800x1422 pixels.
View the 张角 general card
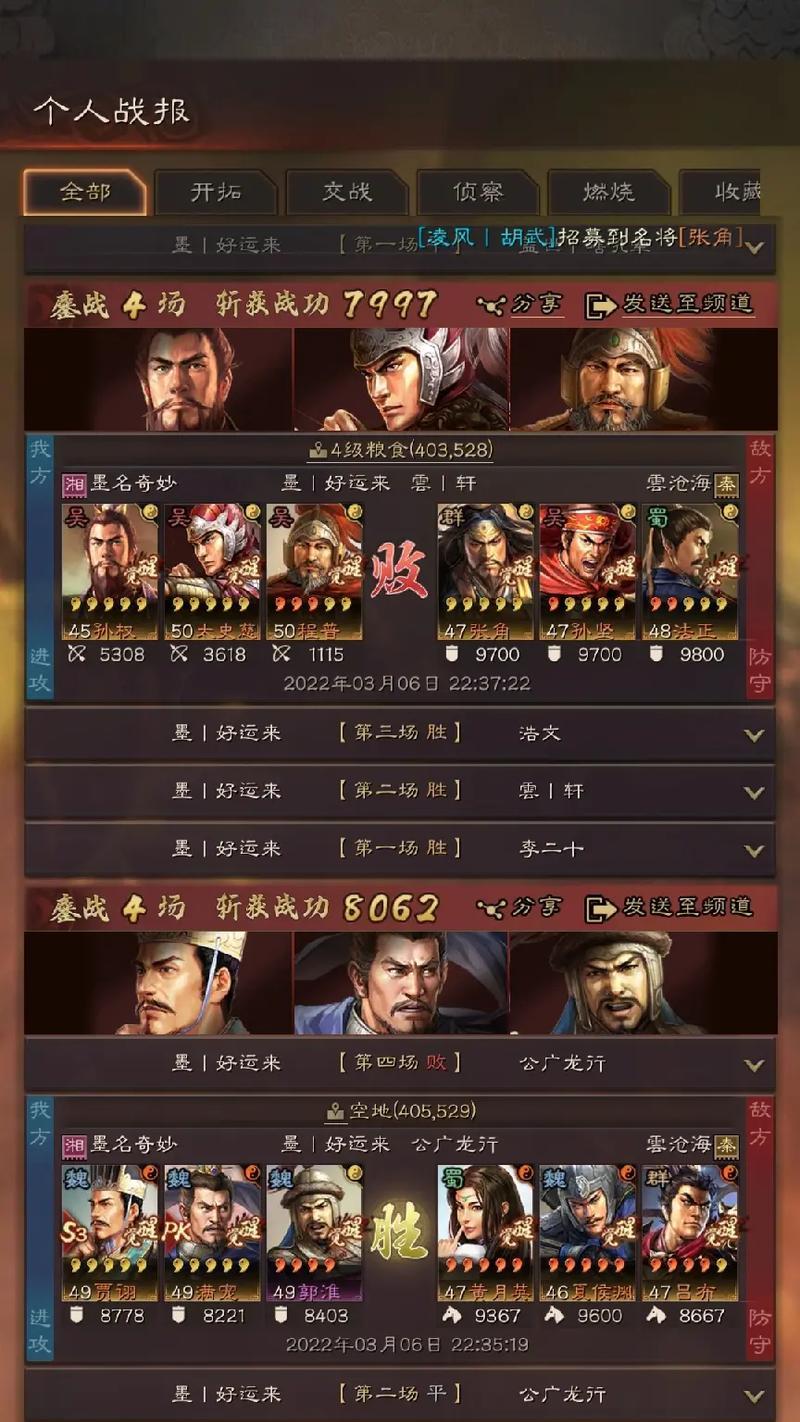[486, 571]
